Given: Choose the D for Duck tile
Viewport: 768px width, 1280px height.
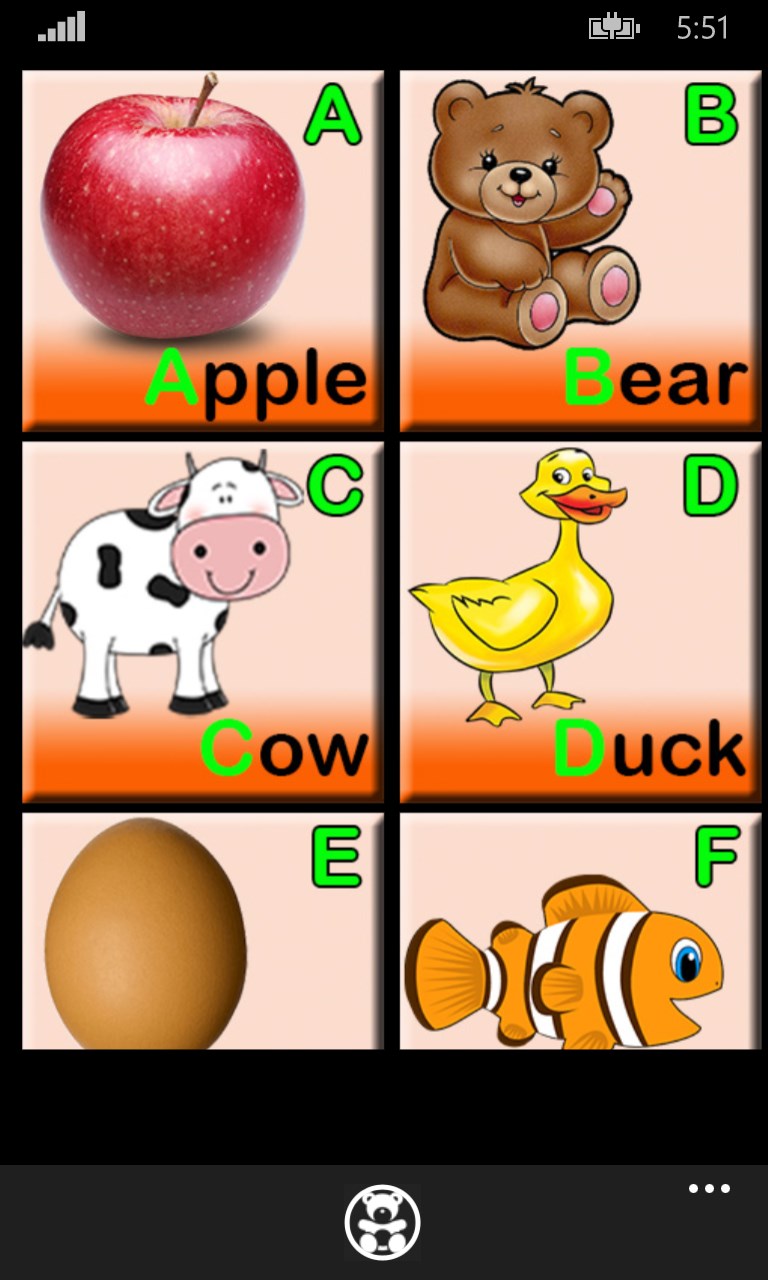Looking at the screenshot, I should (580, 621).
